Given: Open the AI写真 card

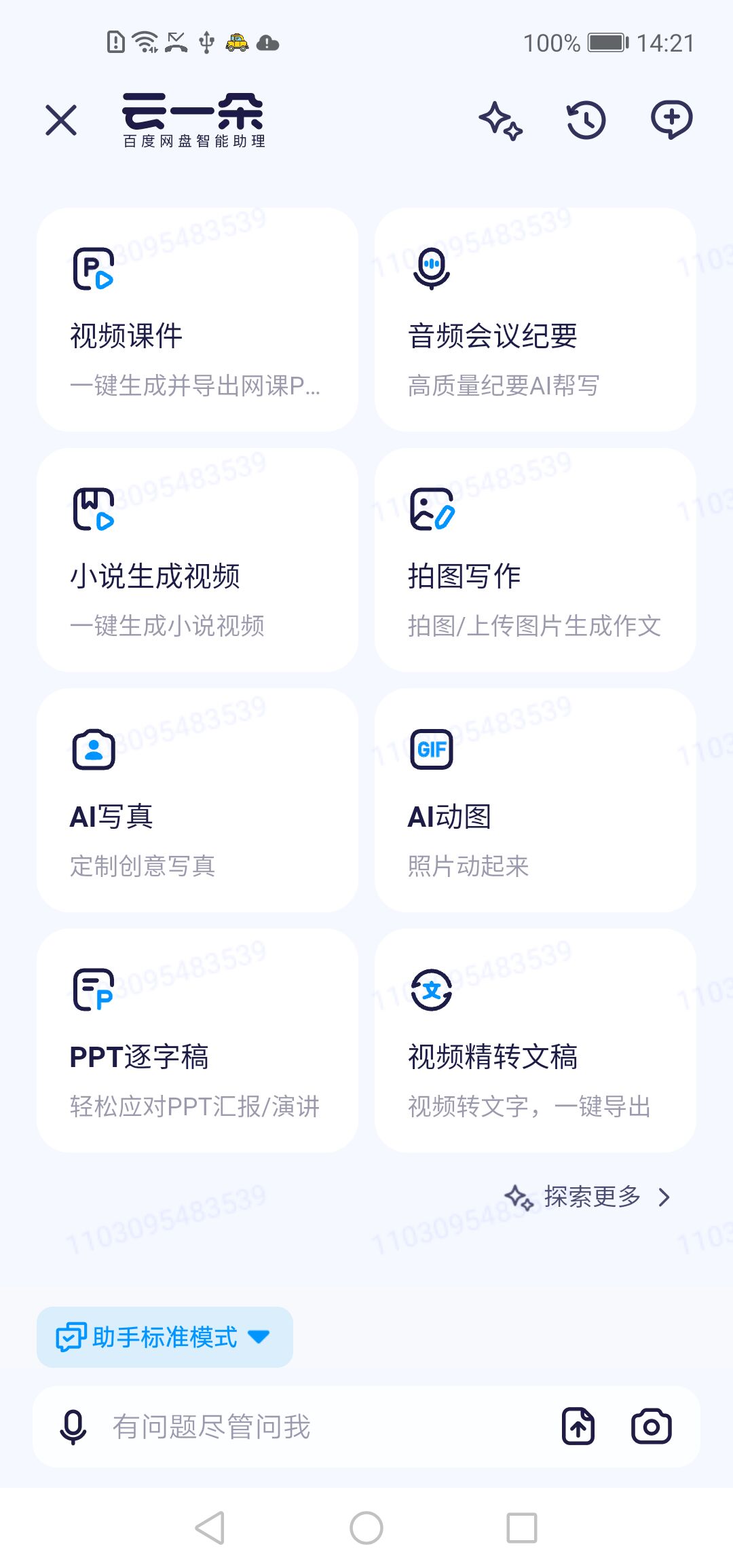Looking at the screenshot, I should [x=198, y=800].
